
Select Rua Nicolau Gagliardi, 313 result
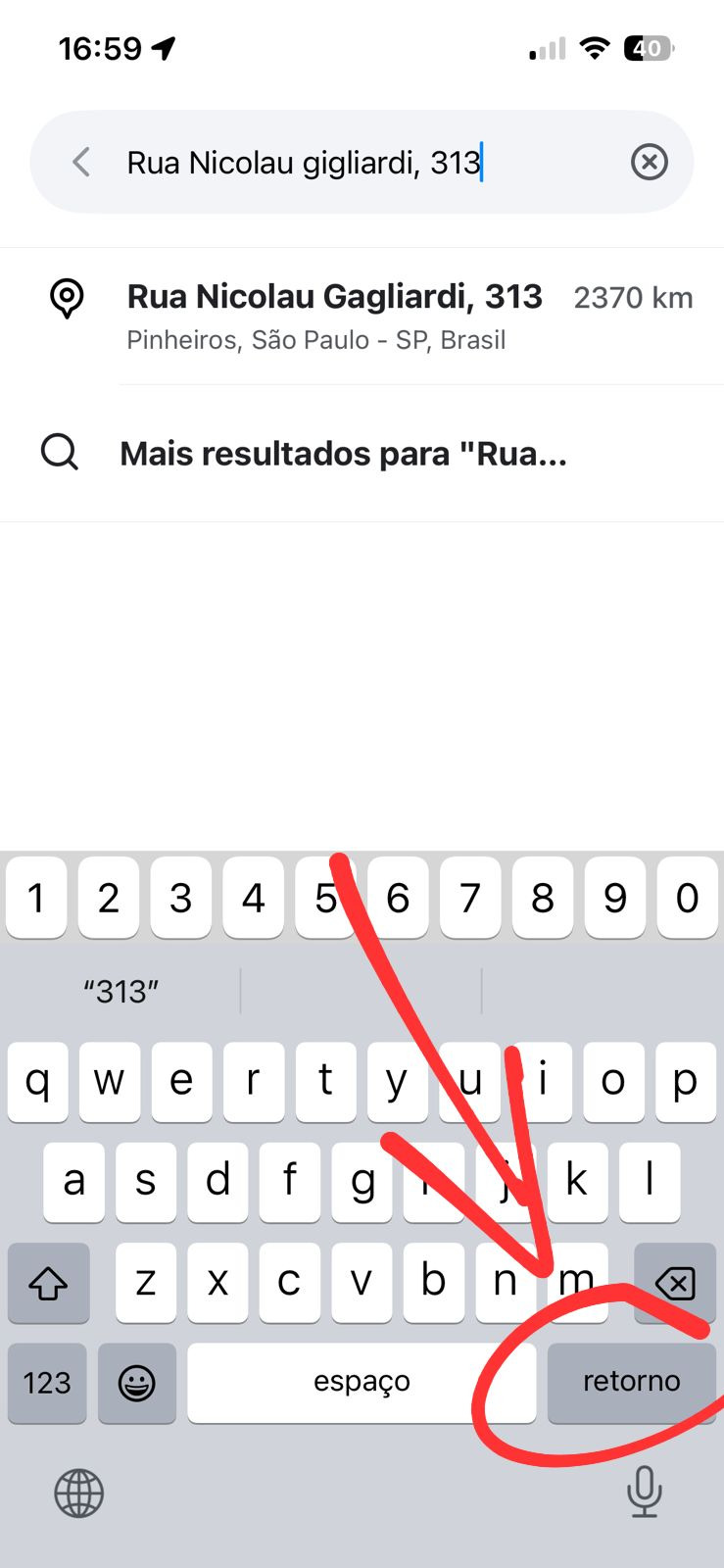[x=333, y=316]
